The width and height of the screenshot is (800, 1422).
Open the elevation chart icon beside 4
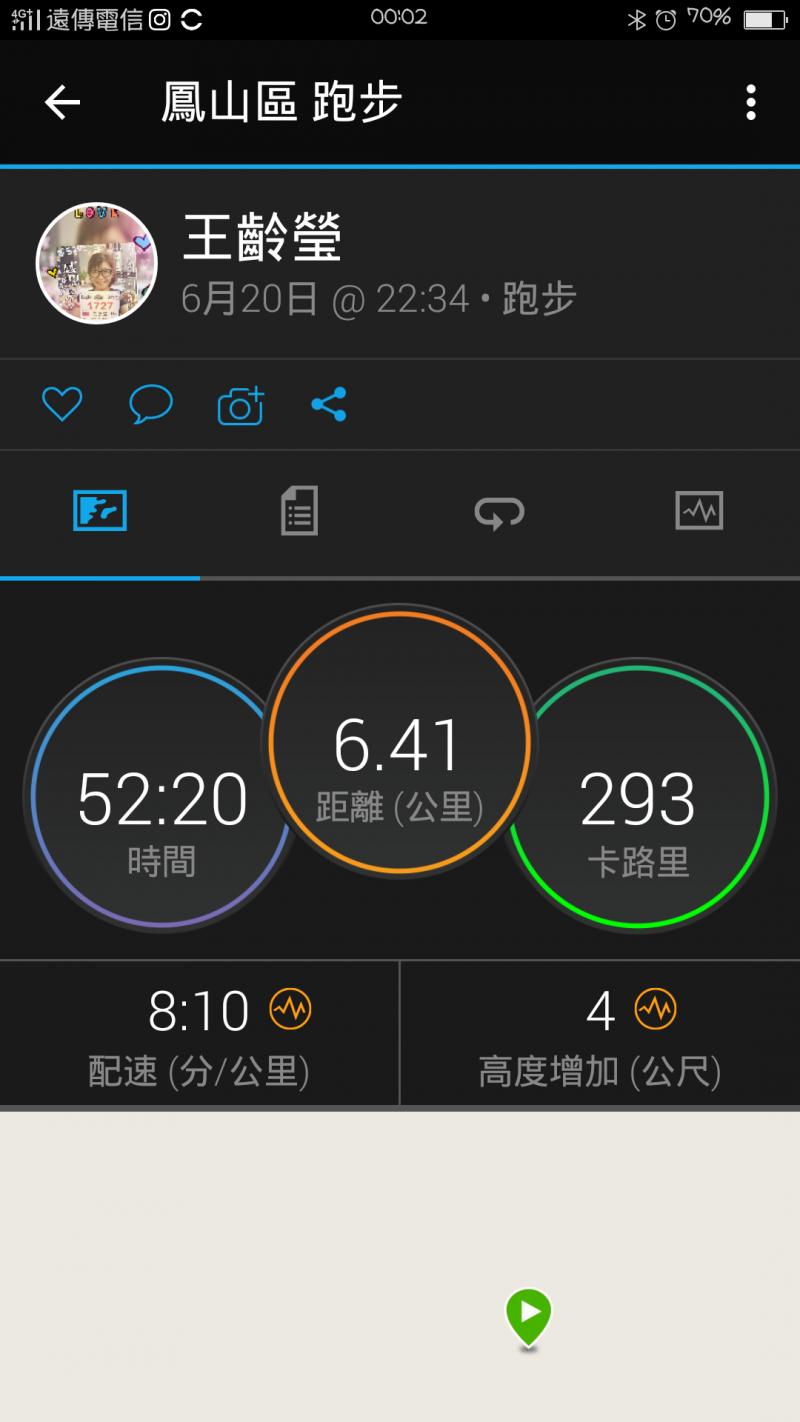pos(656,1009)
